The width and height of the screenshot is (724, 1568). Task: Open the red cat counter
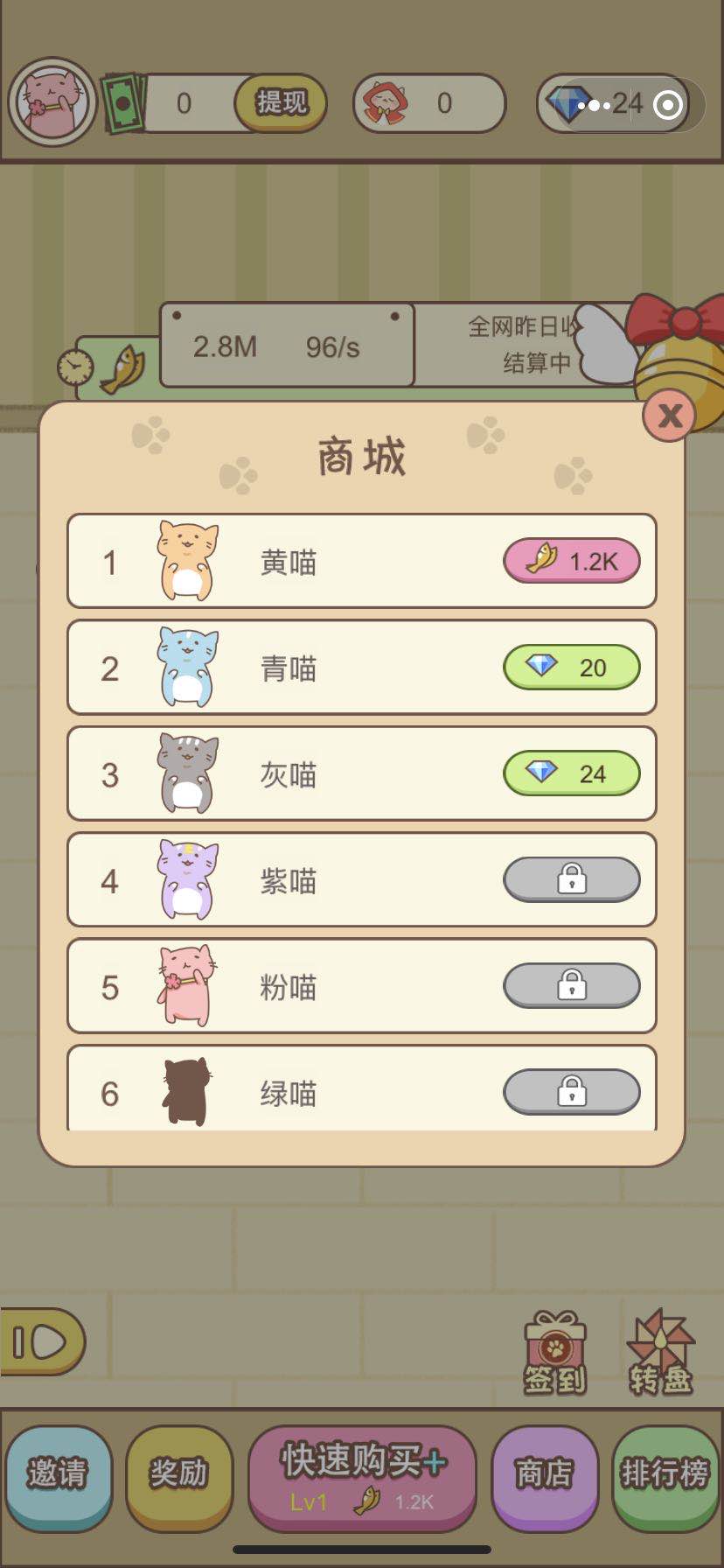coord(426,102)
